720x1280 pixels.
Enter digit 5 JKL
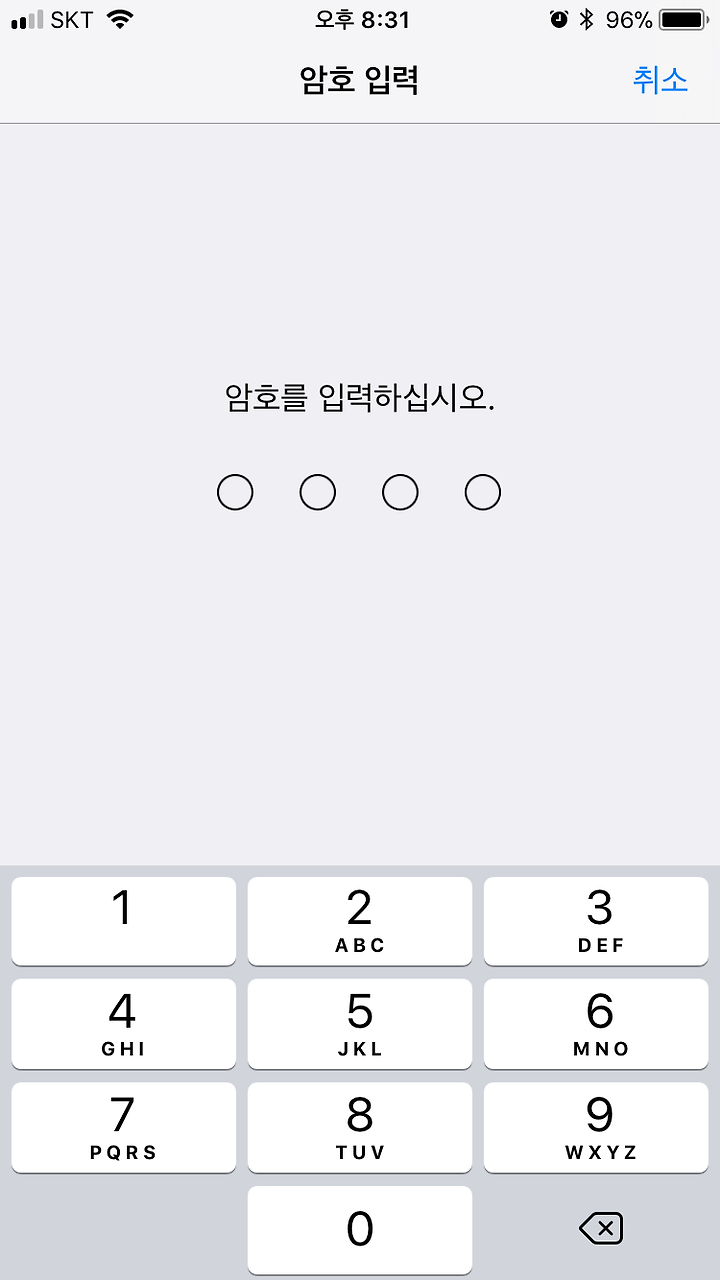click(360, 1024)
